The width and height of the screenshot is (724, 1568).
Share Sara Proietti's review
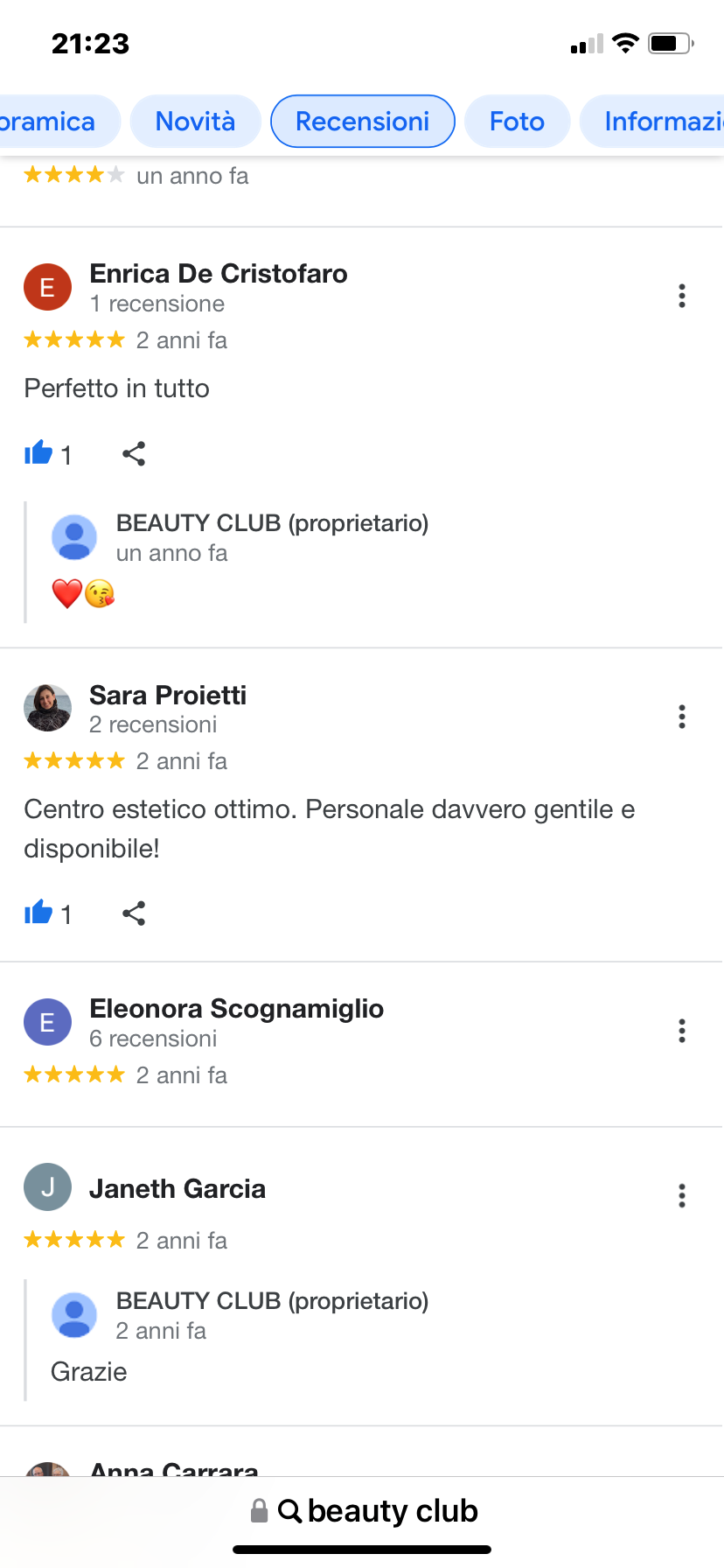pos(134,913)
